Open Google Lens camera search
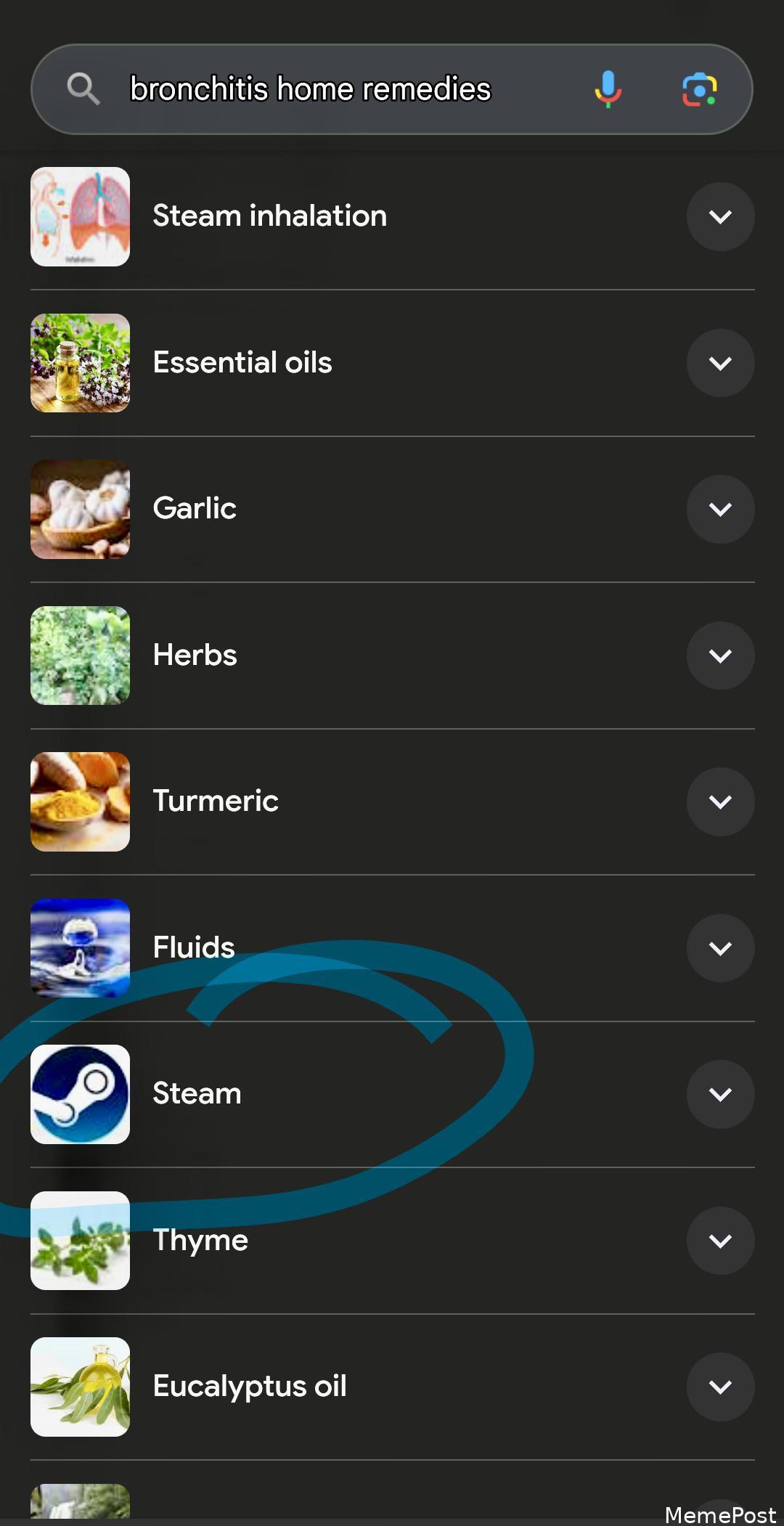Viewport: 784px width, 1526px height. click(x=699, y=89)
